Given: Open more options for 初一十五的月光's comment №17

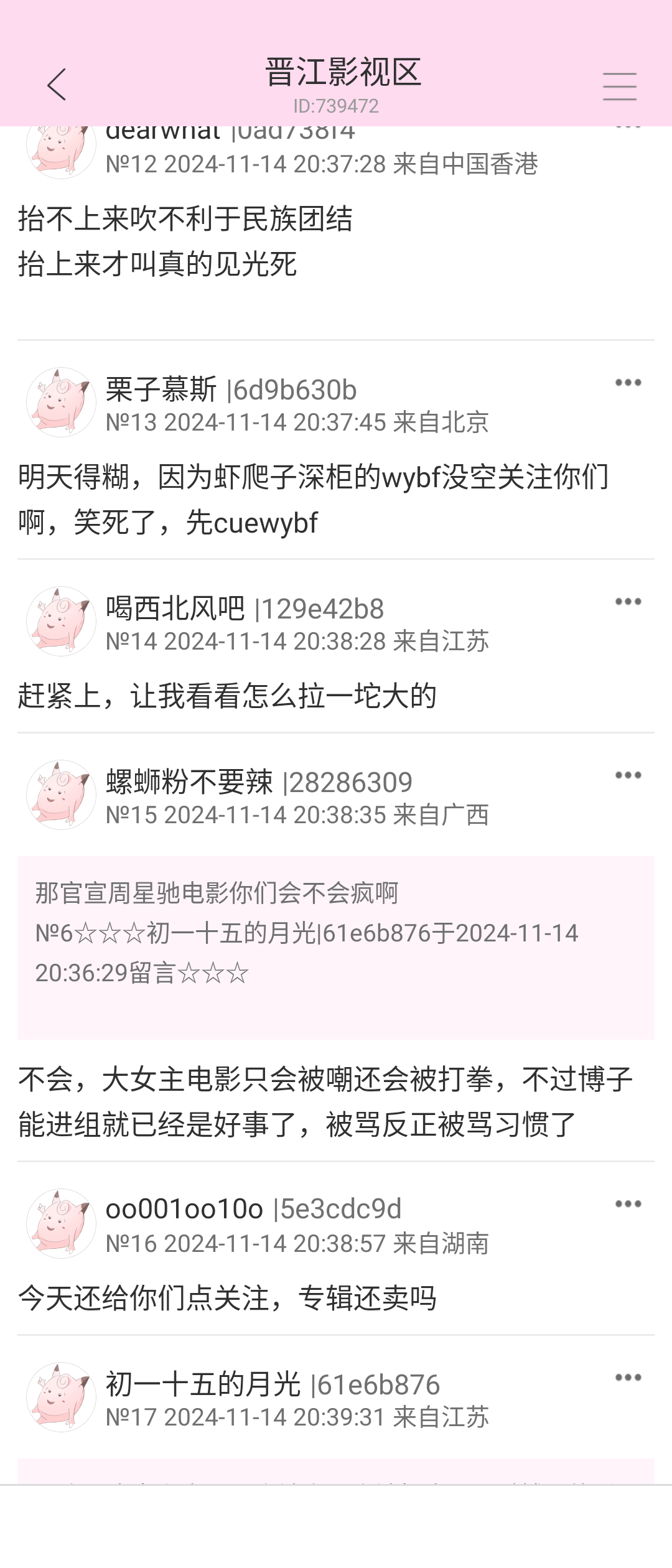Looking at the screenshot, I should coord(628,1378).
